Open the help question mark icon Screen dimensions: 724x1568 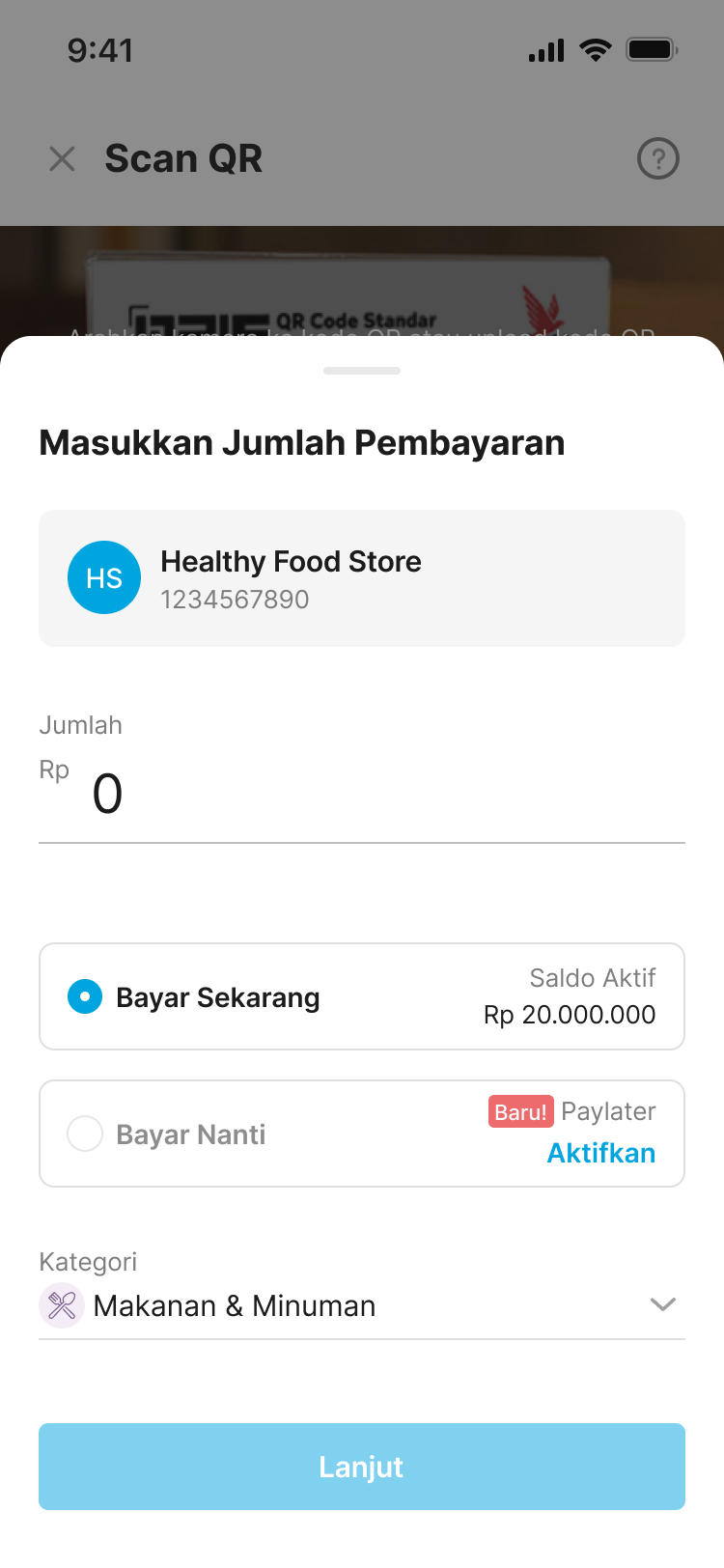658,158
